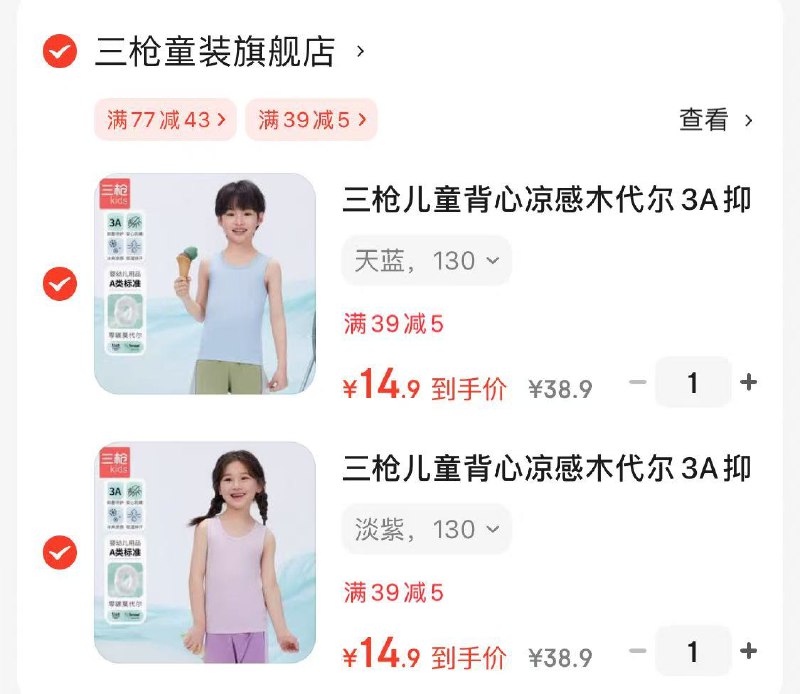Increase quantity of the 天蓝 vest

(x=748, y=382)
